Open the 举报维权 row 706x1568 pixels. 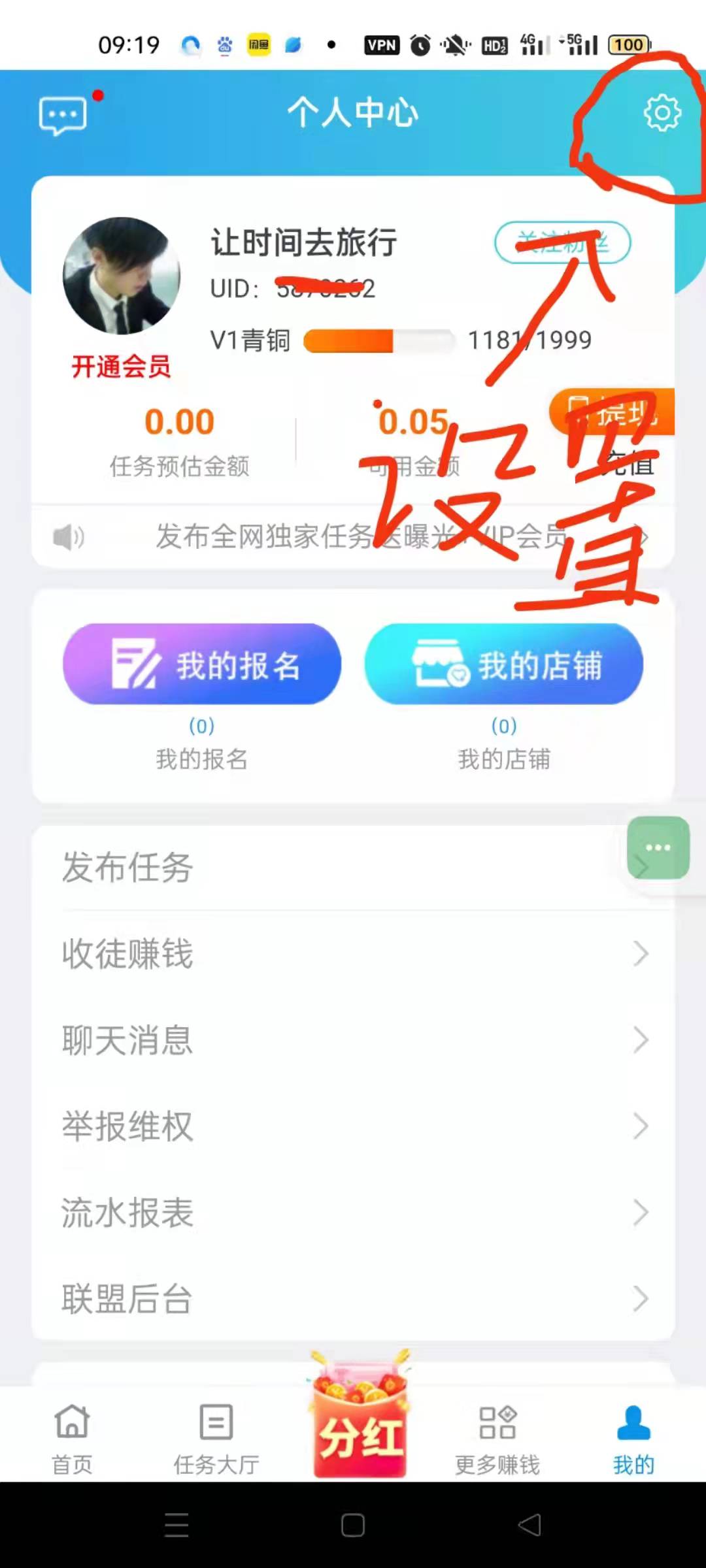[353, 1126]
